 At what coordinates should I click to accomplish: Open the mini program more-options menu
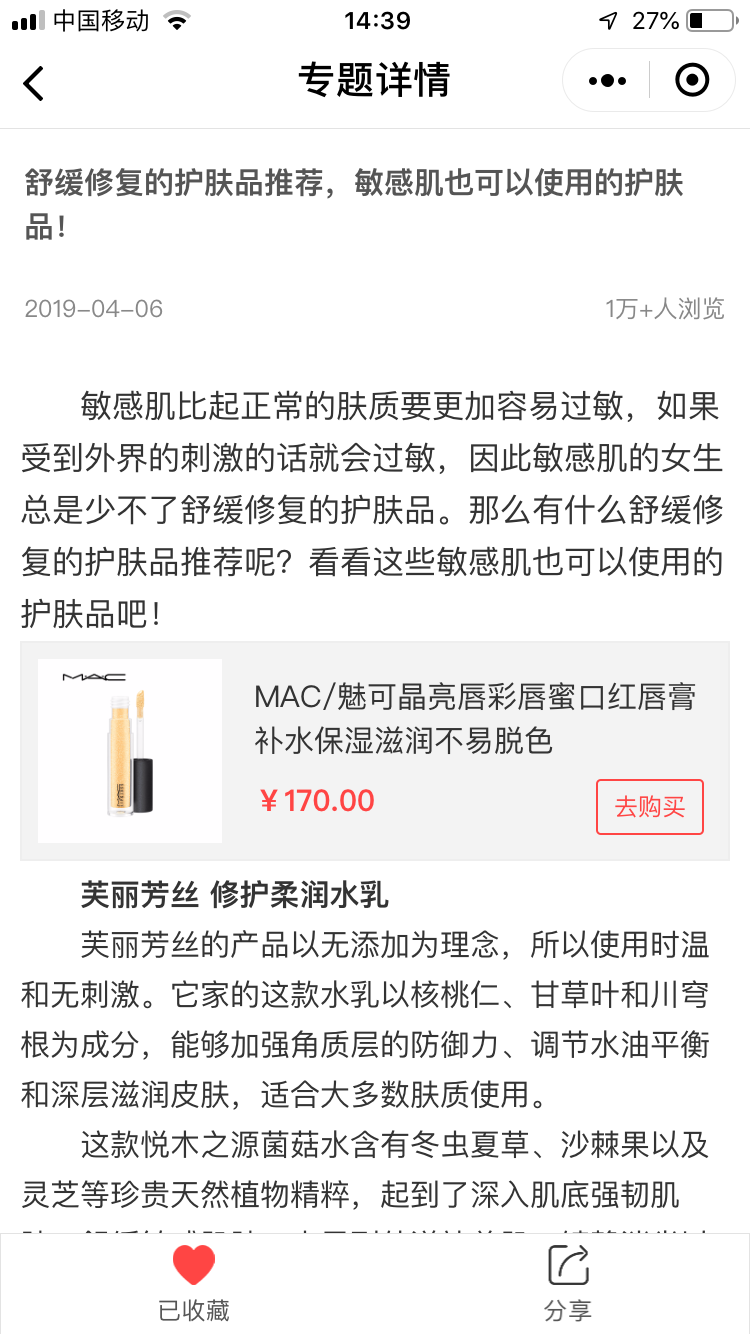coord(607,81)
